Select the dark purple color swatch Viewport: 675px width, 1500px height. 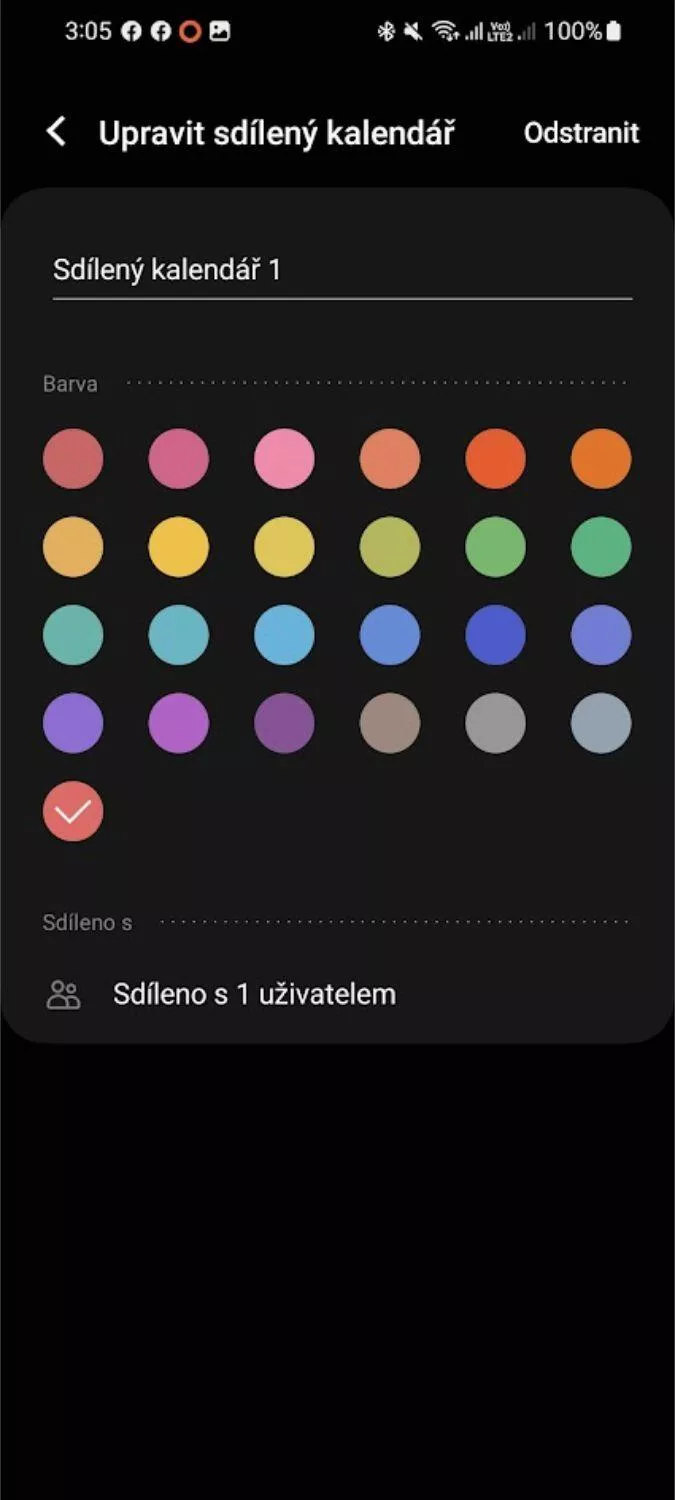(x=284, y=723)
